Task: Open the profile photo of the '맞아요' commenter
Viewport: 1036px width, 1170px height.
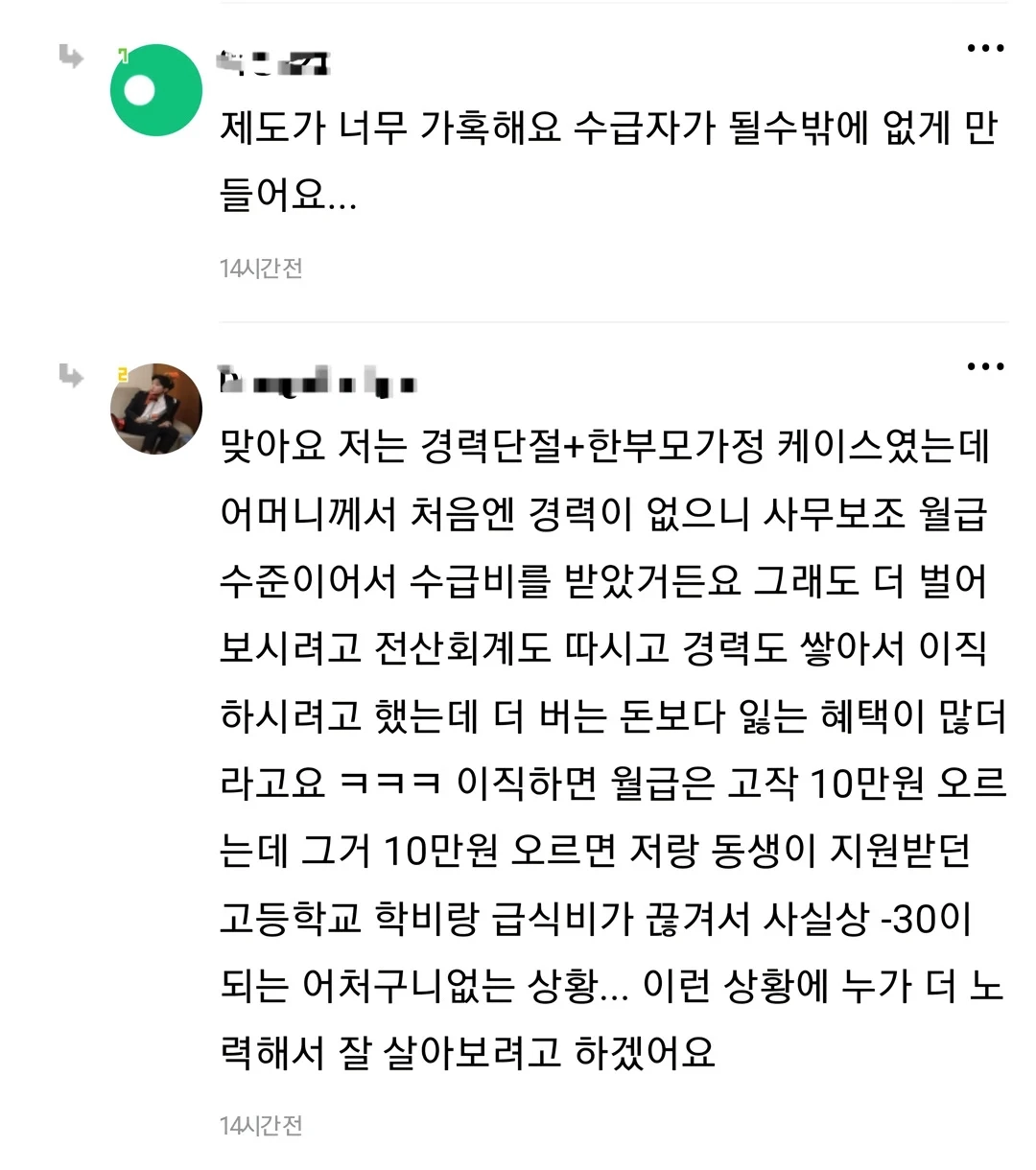Action: tap(156, 409)
